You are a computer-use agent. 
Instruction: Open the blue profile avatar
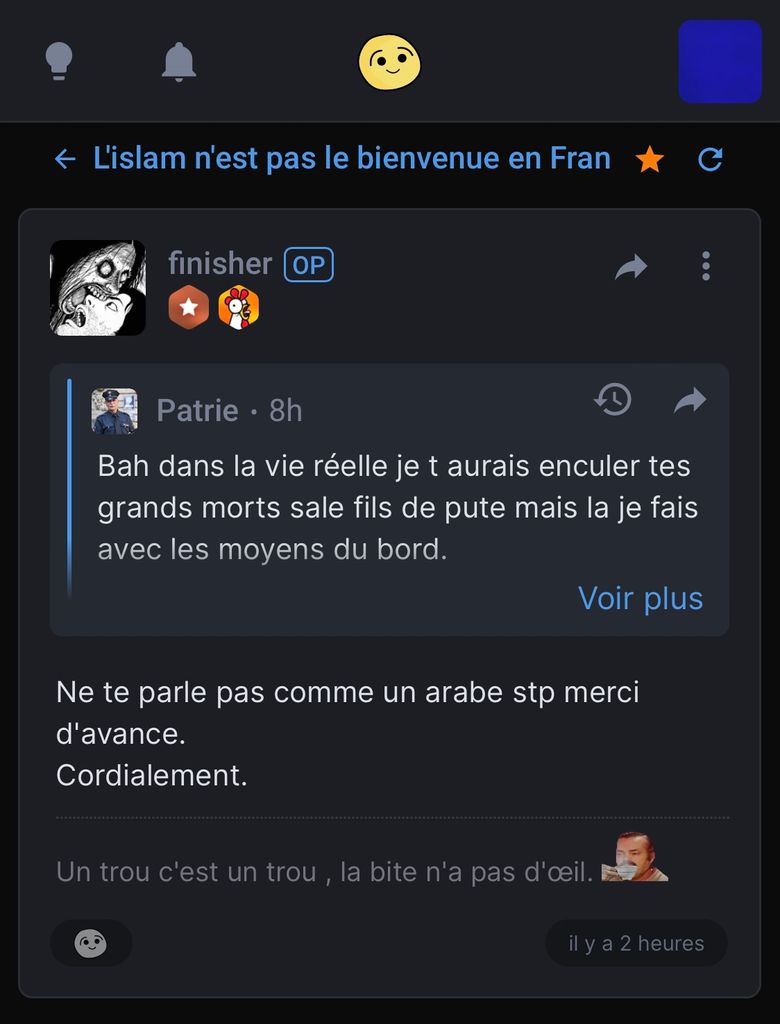click(x=720, y=62)
